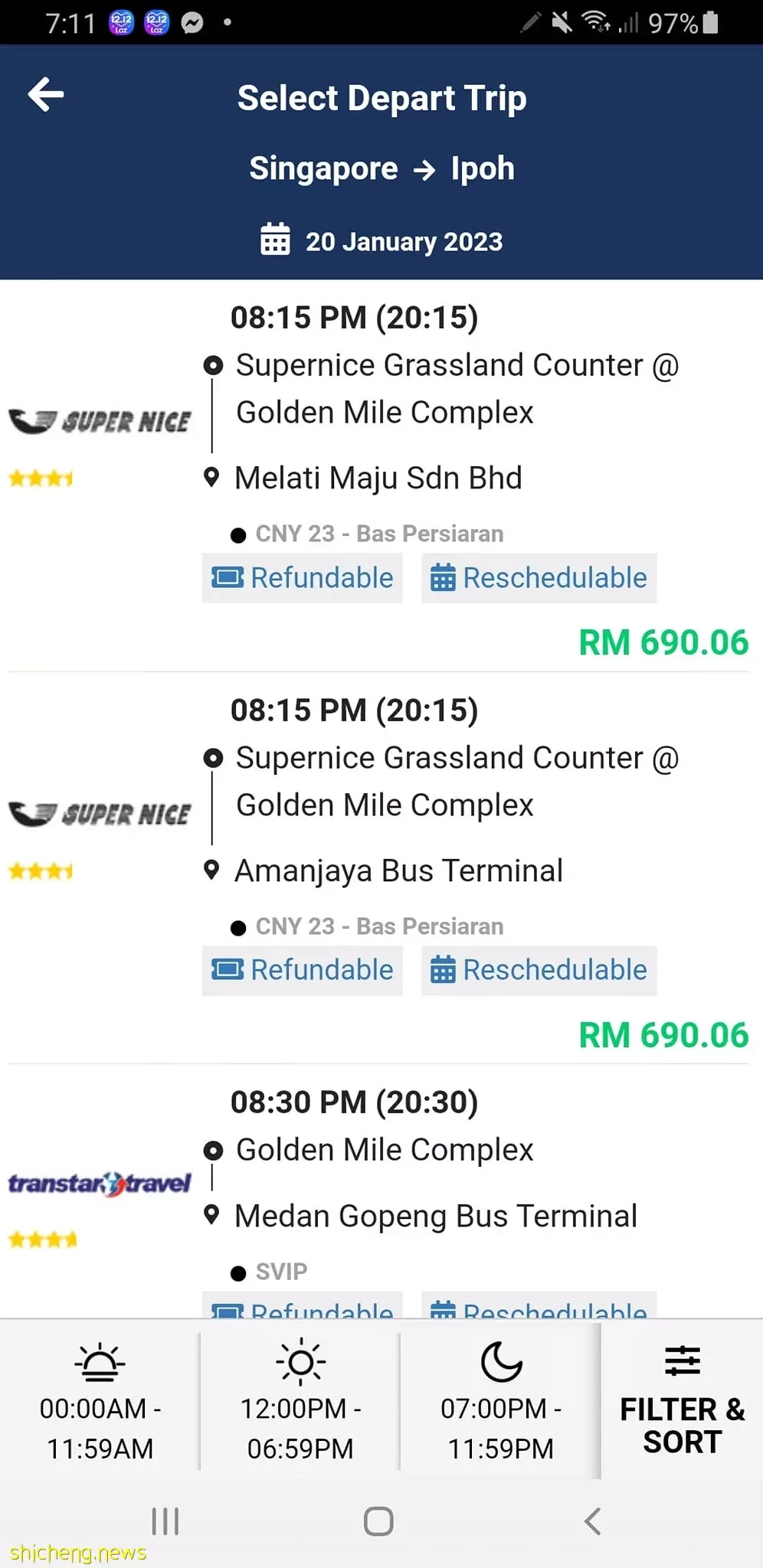Show night trips 07:00PM - 11:59PM

500,1400
